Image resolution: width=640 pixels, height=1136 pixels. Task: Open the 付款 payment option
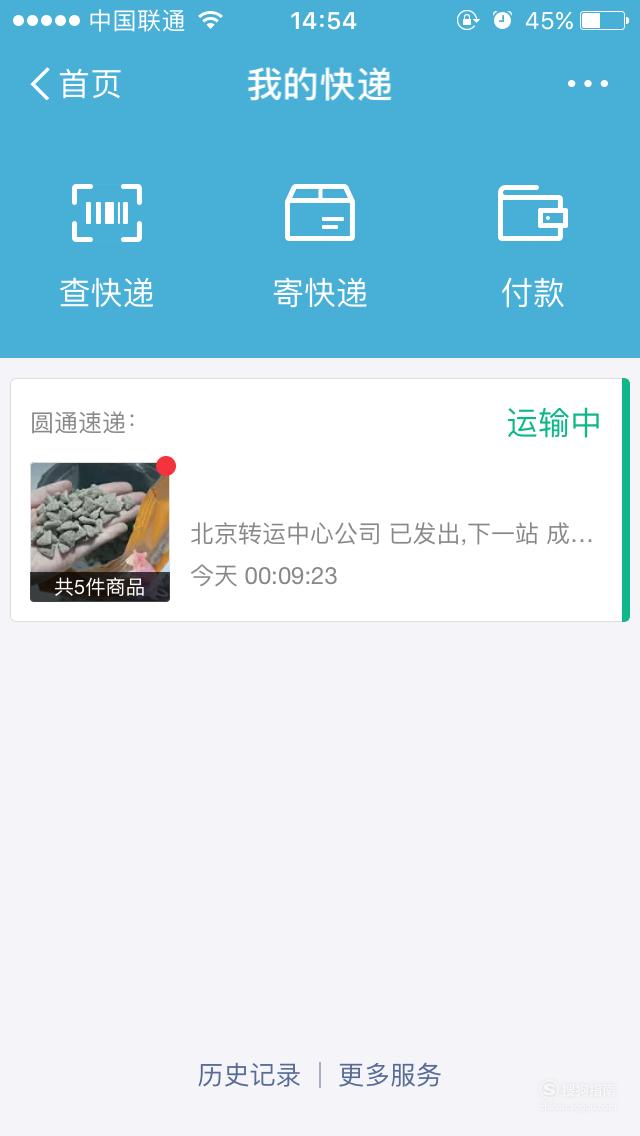pyautogui.click(x=533, y=246)
